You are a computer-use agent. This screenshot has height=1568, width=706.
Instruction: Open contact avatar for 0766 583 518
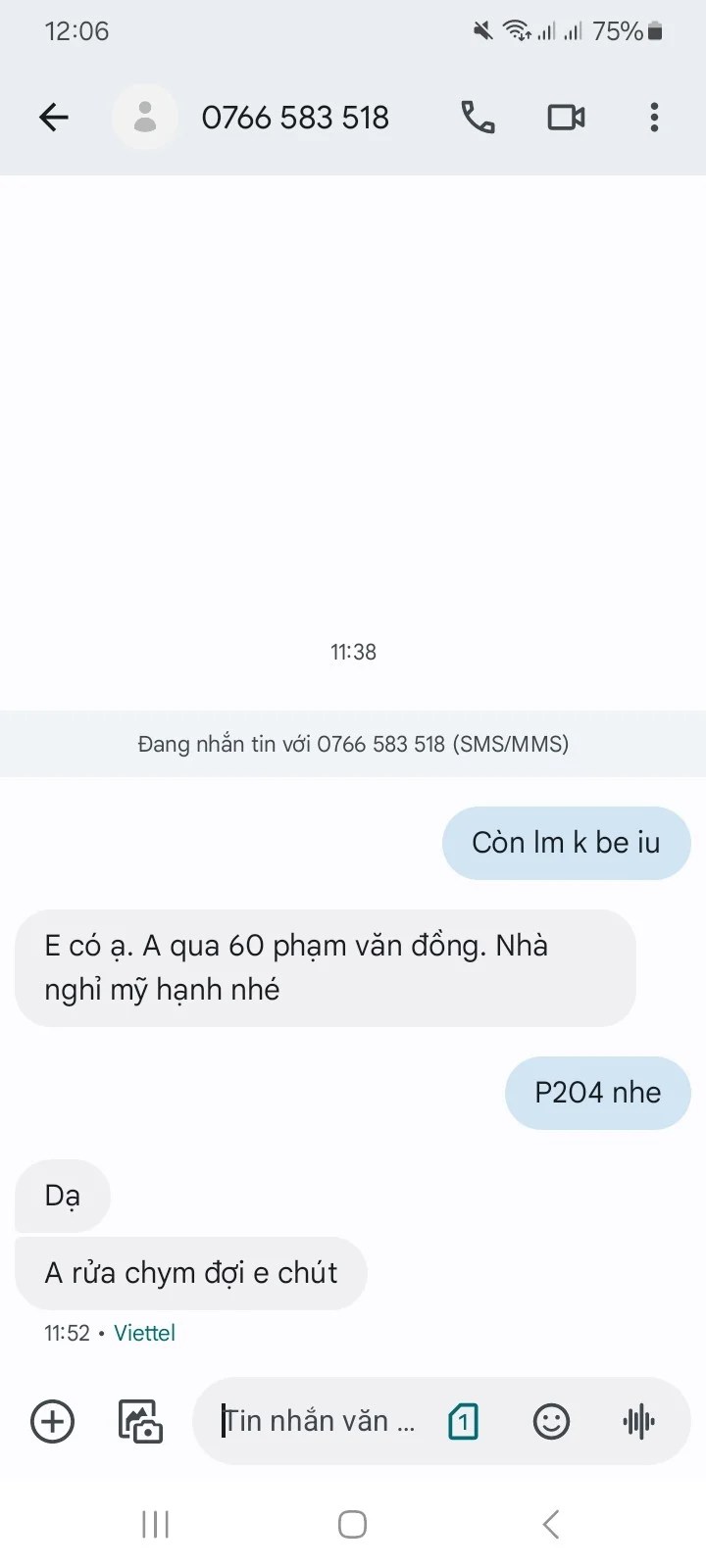click(145, 118)
